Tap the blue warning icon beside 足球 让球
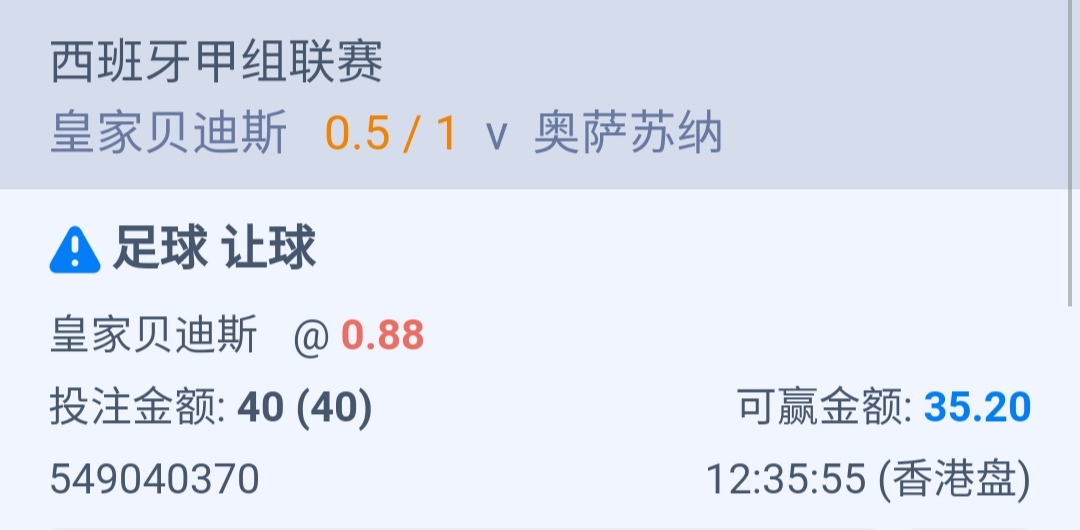The height and width of the screenshot is (530, 1080). pos(75,250)
